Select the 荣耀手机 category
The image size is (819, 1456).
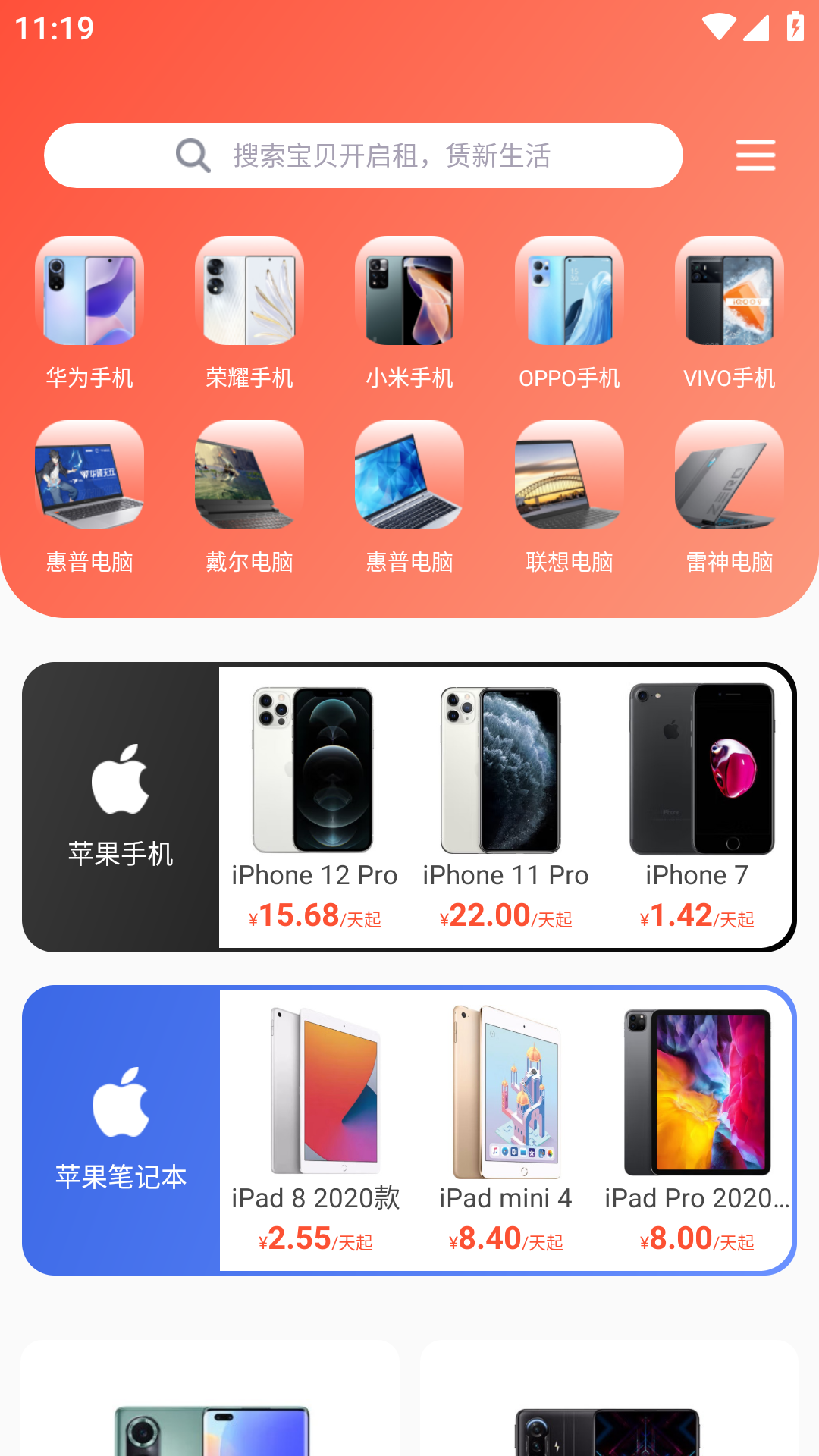pyautogui.click(x=249, y=314)
